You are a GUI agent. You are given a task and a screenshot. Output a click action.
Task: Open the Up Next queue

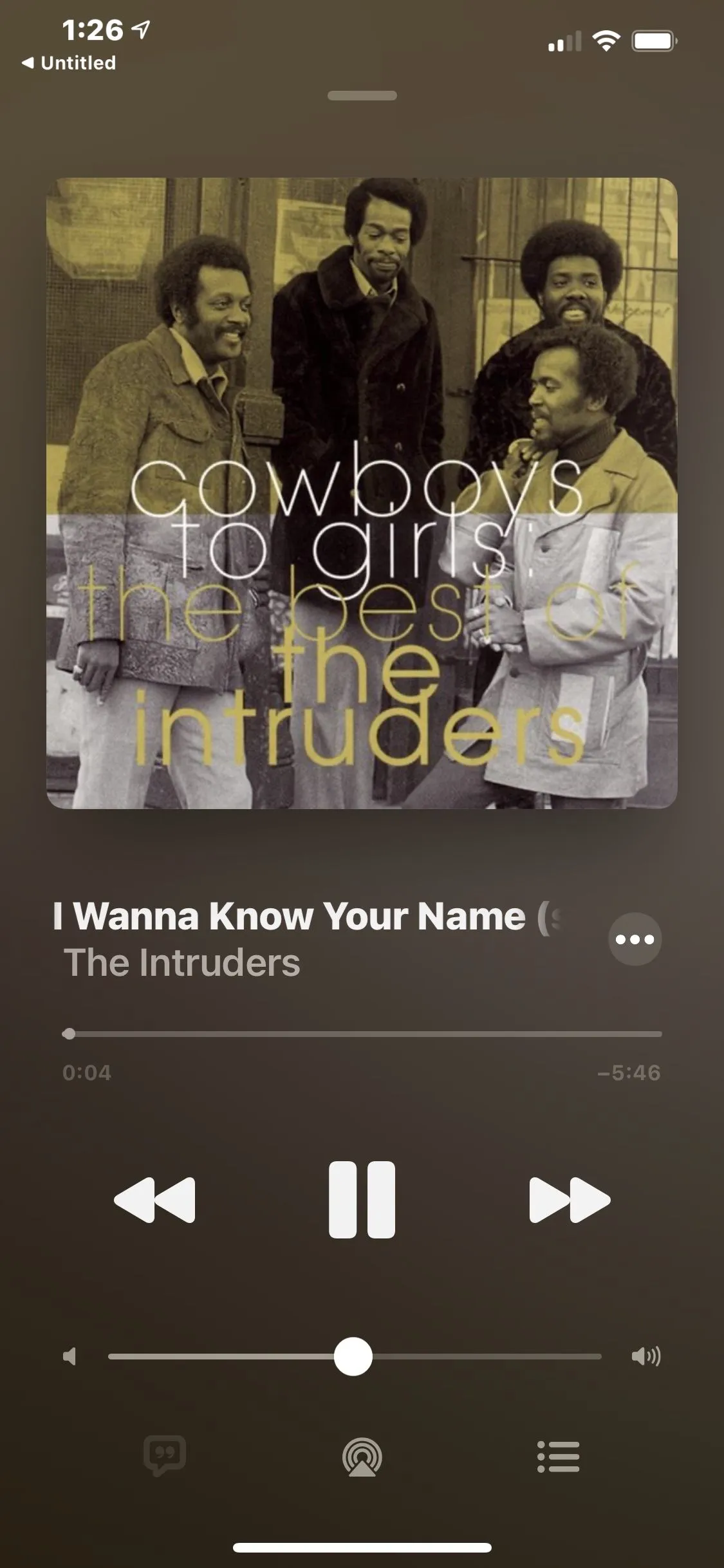point(558,1457)
